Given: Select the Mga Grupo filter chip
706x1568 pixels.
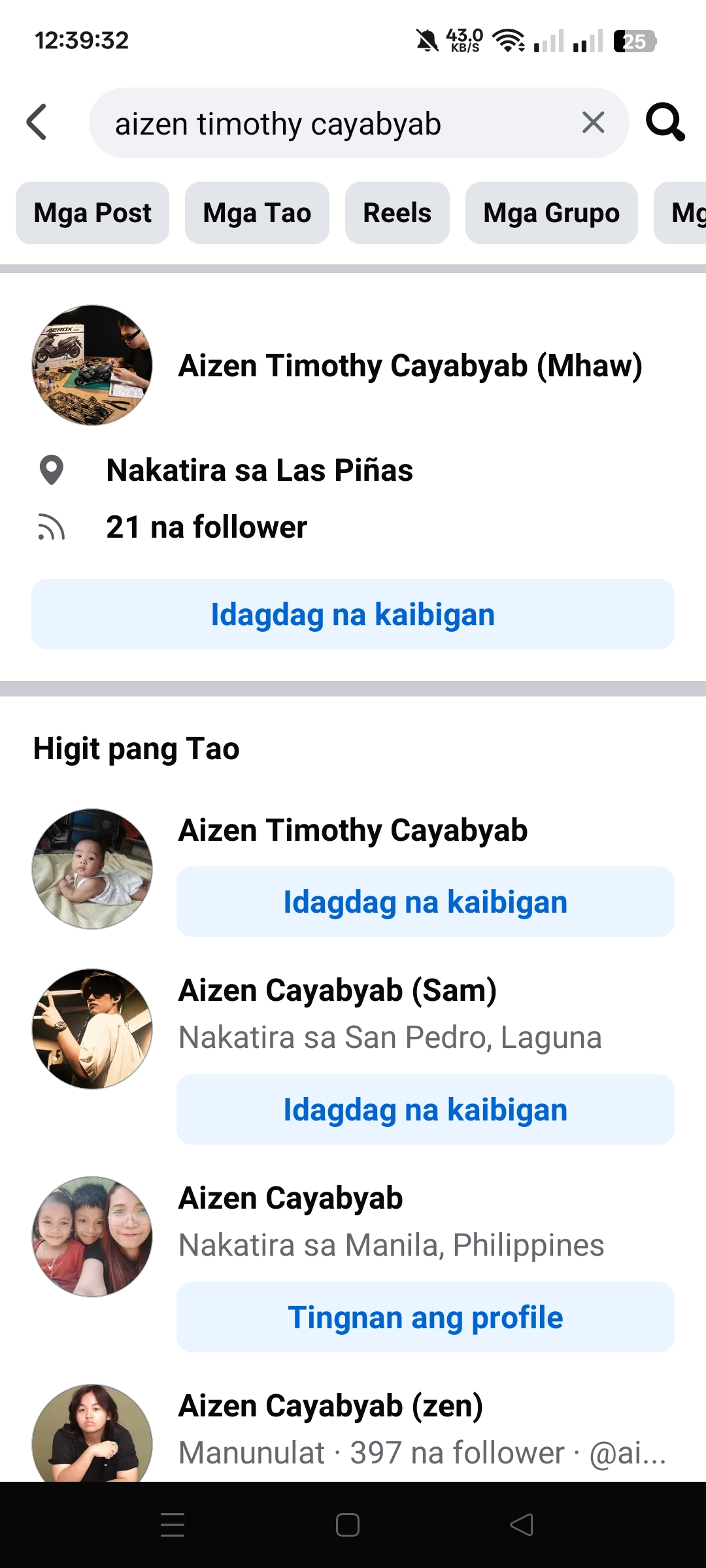Looking at the screenshot, I should 551,213.
